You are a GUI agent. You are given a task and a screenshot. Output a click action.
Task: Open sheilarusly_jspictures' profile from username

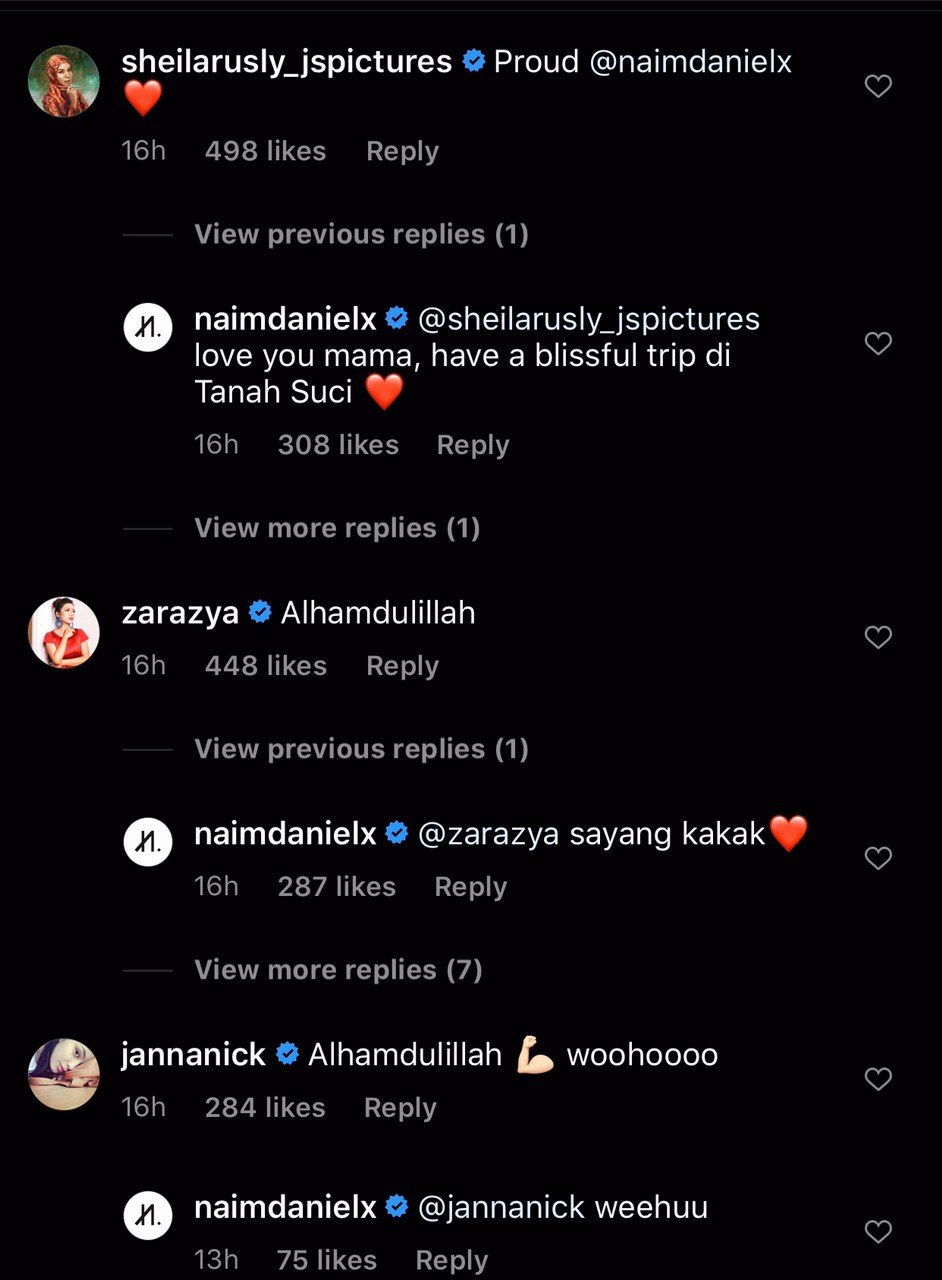click(286, 62)
